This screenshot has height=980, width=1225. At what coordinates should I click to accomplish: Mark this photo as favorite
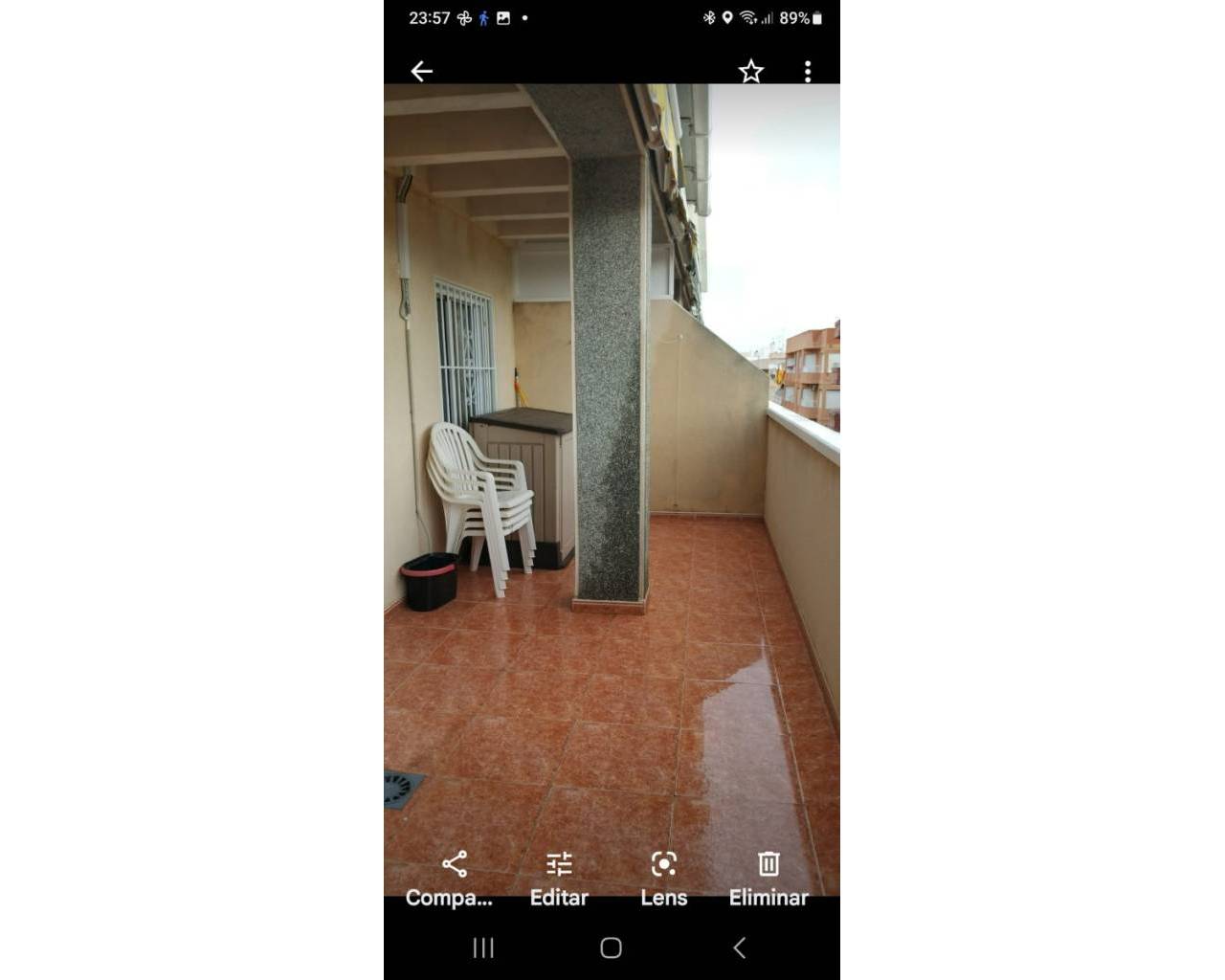pyautogui.click(x=751, y=71)
